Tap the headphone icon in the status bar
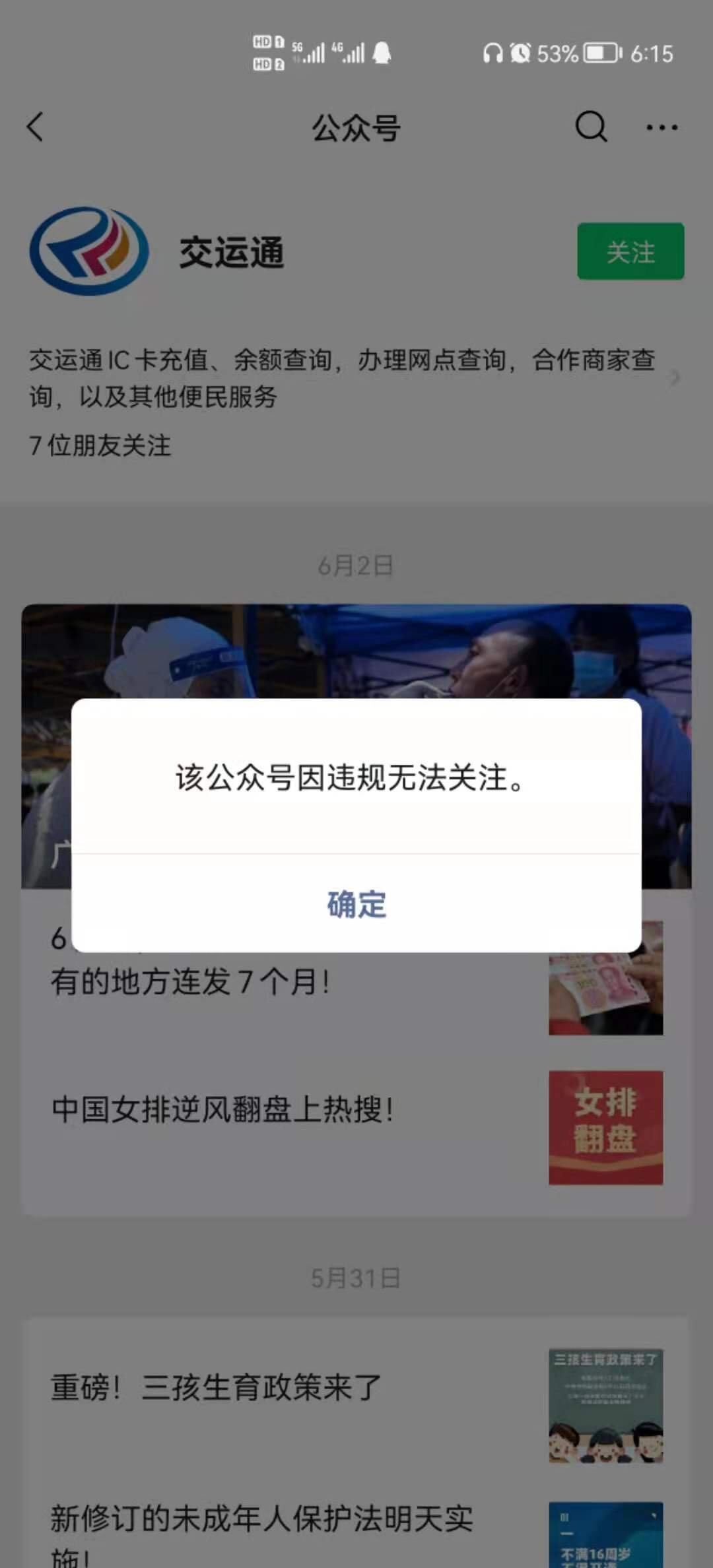The height and width of the screenshot is (1568, 713). pyautogui.click(x=493, y=54)
